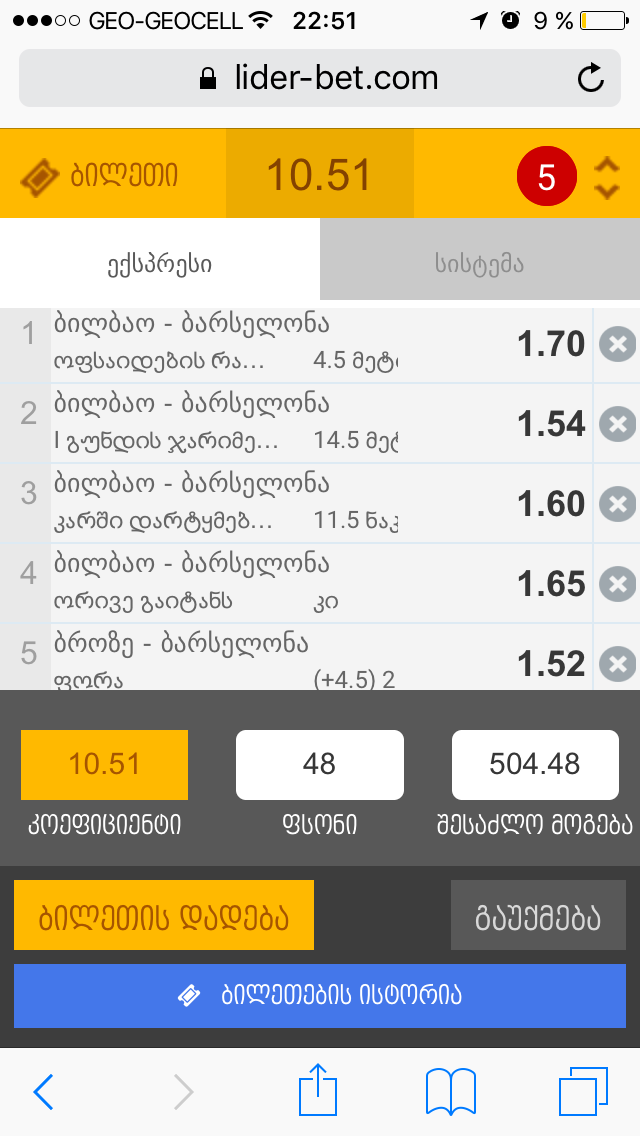Delete bet 5 with odds 1.52
This screenshot has height=1136, width=640.
click(617, 663)
